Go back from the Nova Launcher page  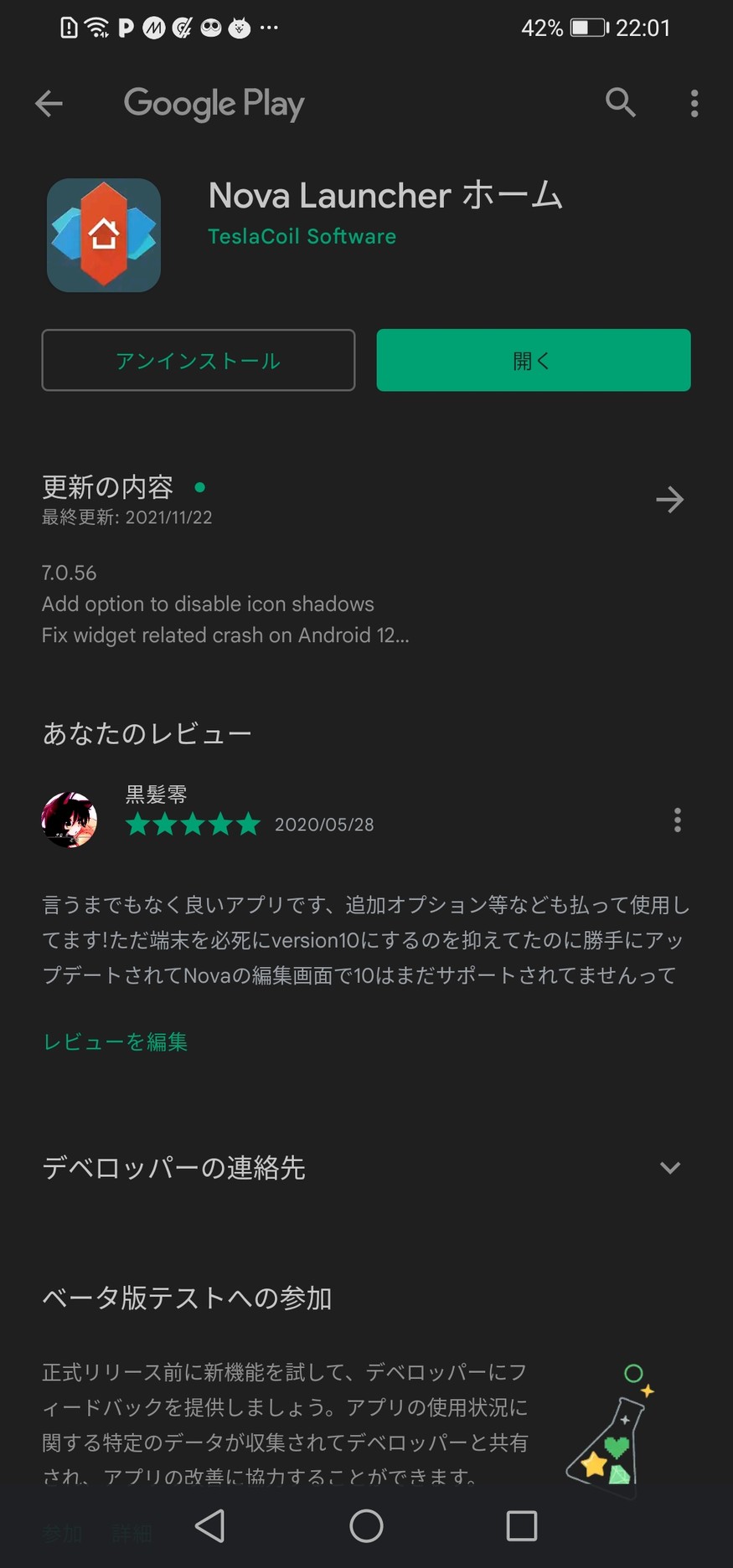click(x=49, y=104)
